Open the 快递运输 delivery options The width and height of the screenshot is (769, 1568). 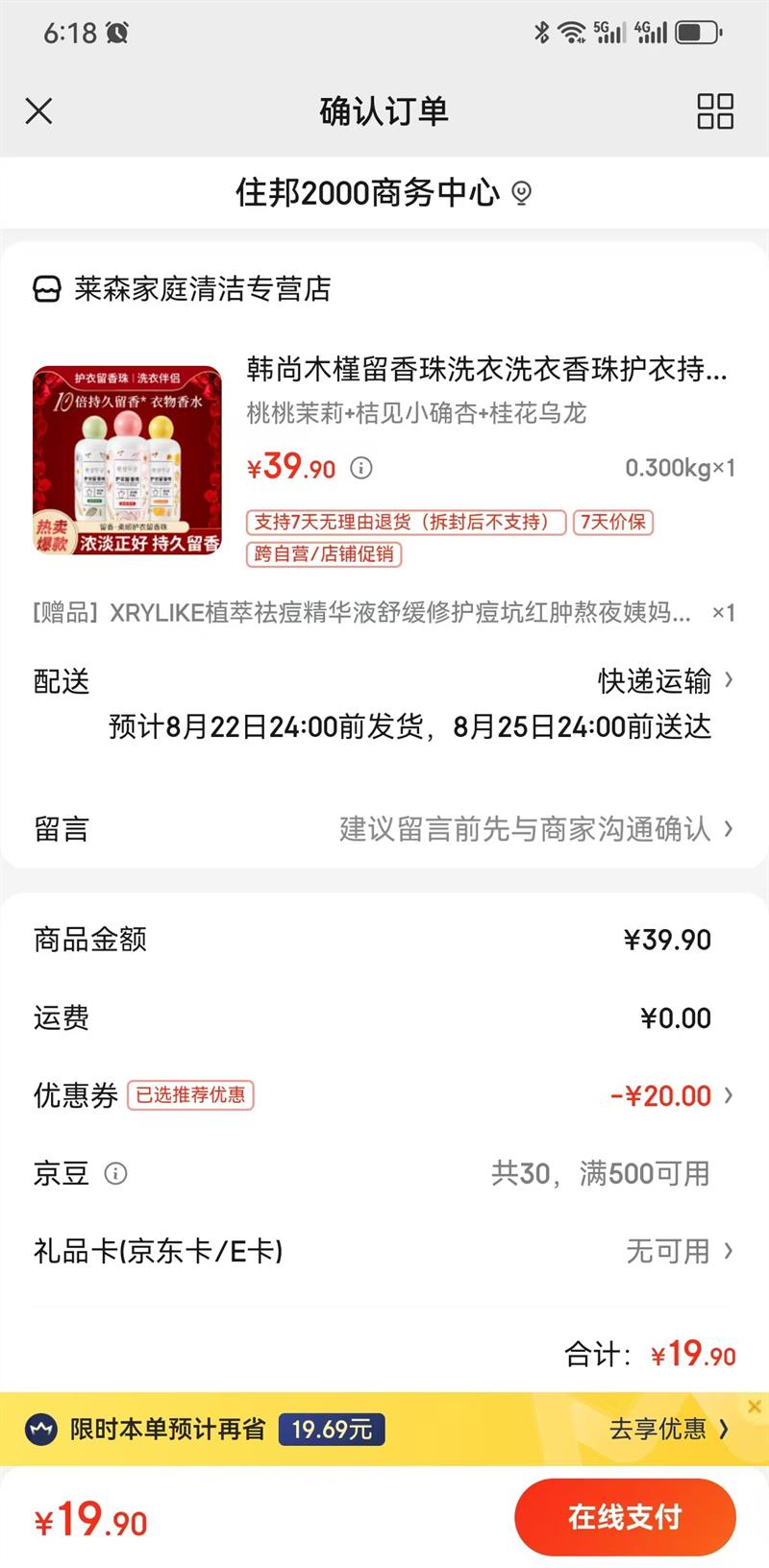click(665, 681)
